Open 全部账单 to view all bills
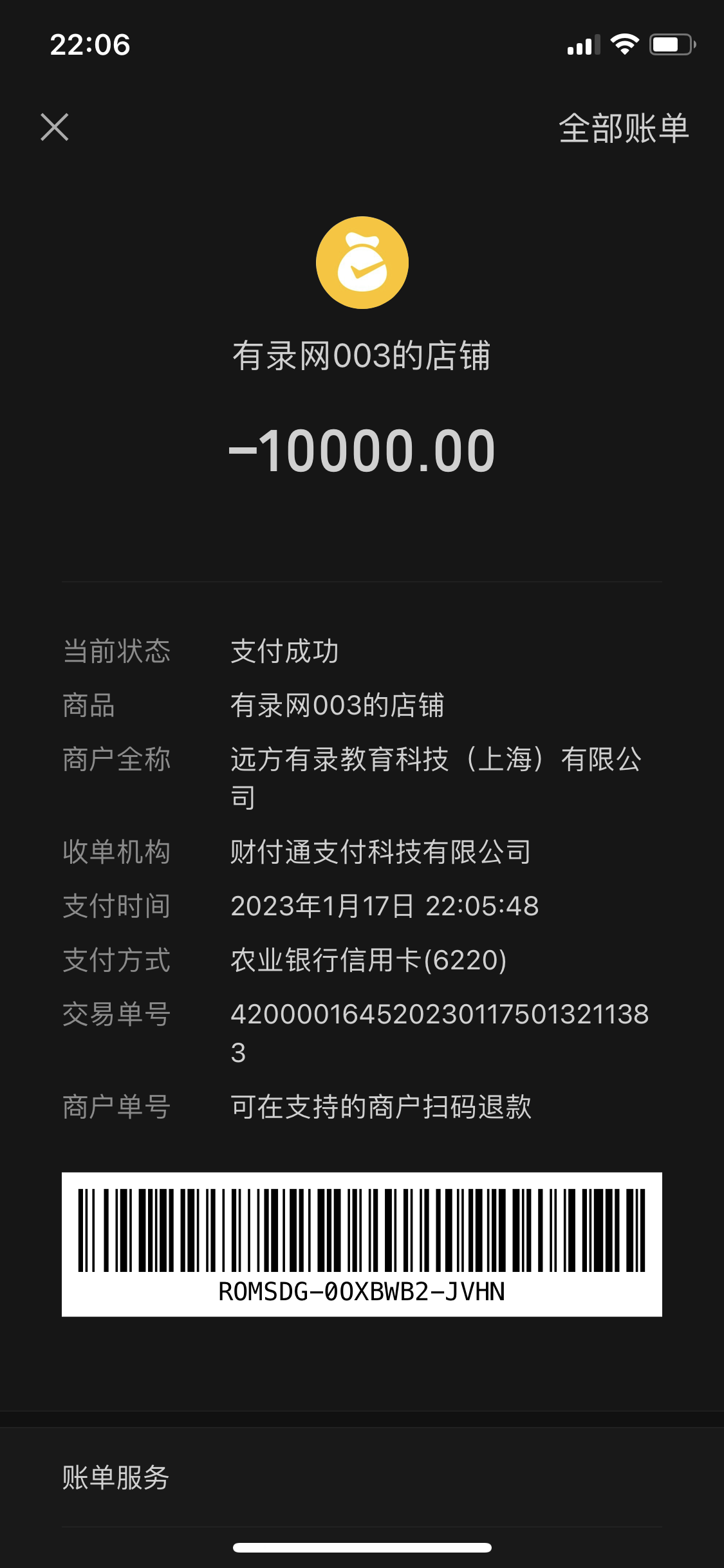Image resolution: width=724 pixels, height=1568 pixels. click(x=623, y=128)
